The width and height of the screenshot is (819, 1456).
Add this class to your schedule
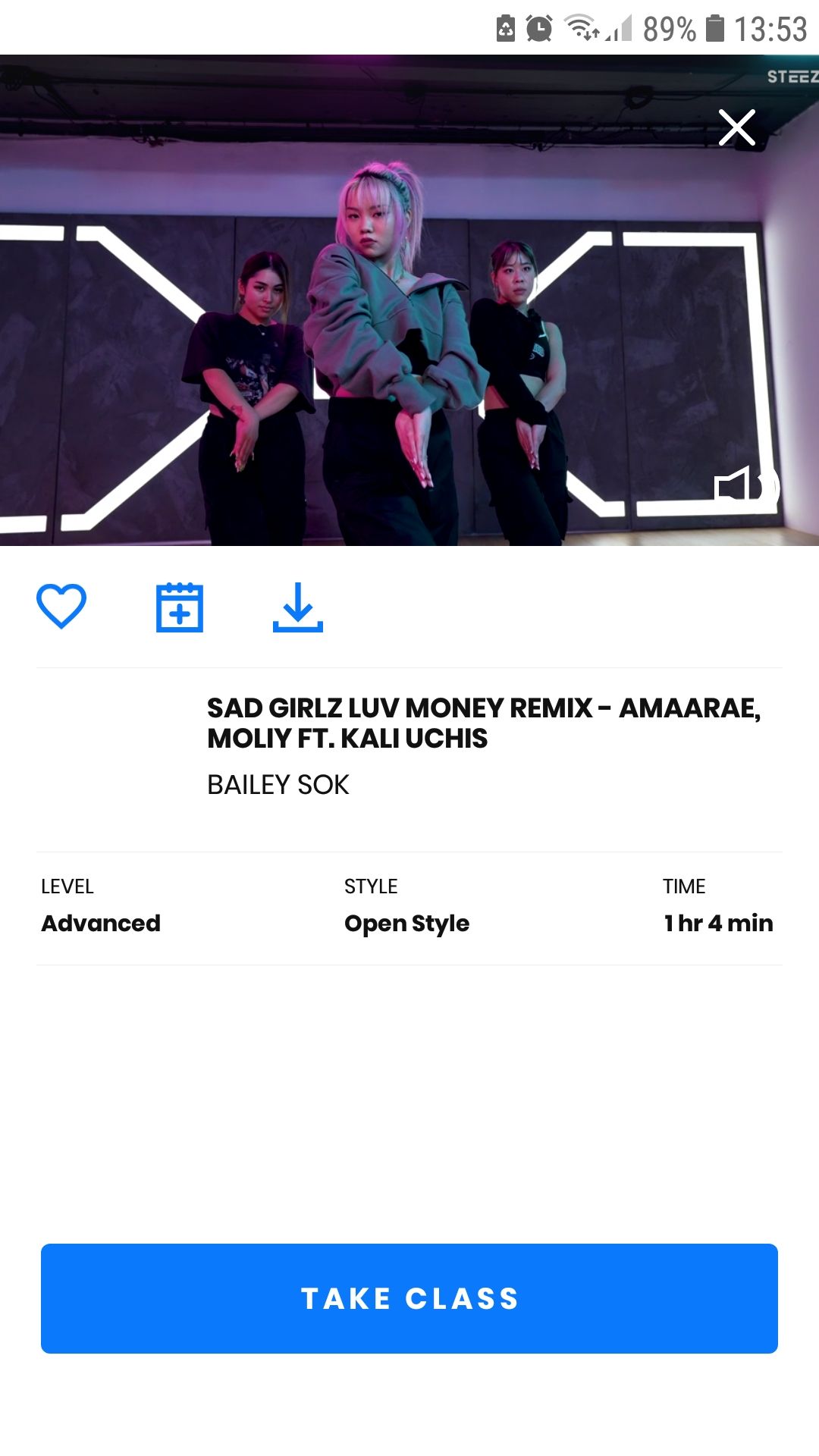[180, 607]
